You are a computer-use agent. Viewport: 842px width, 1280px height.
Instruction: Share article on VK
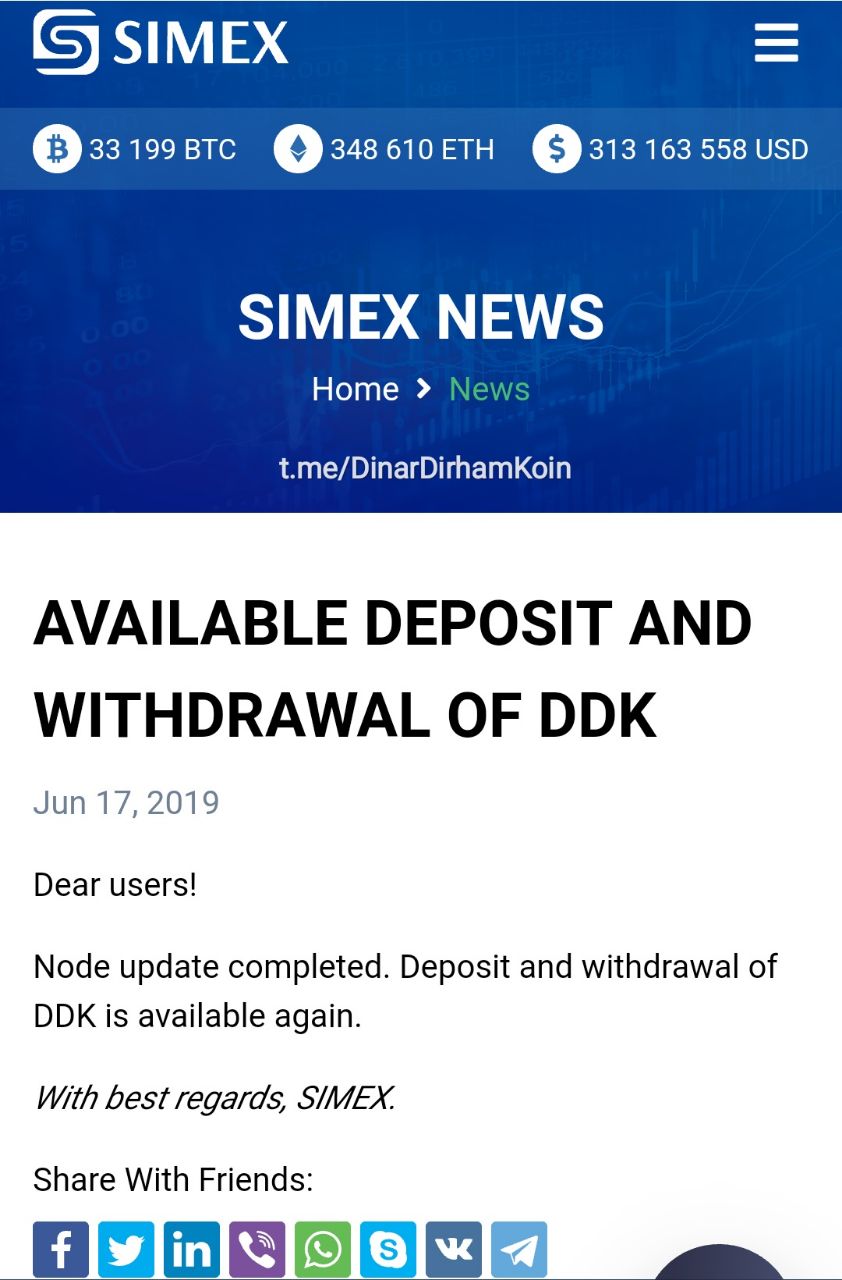point(454,1249)
